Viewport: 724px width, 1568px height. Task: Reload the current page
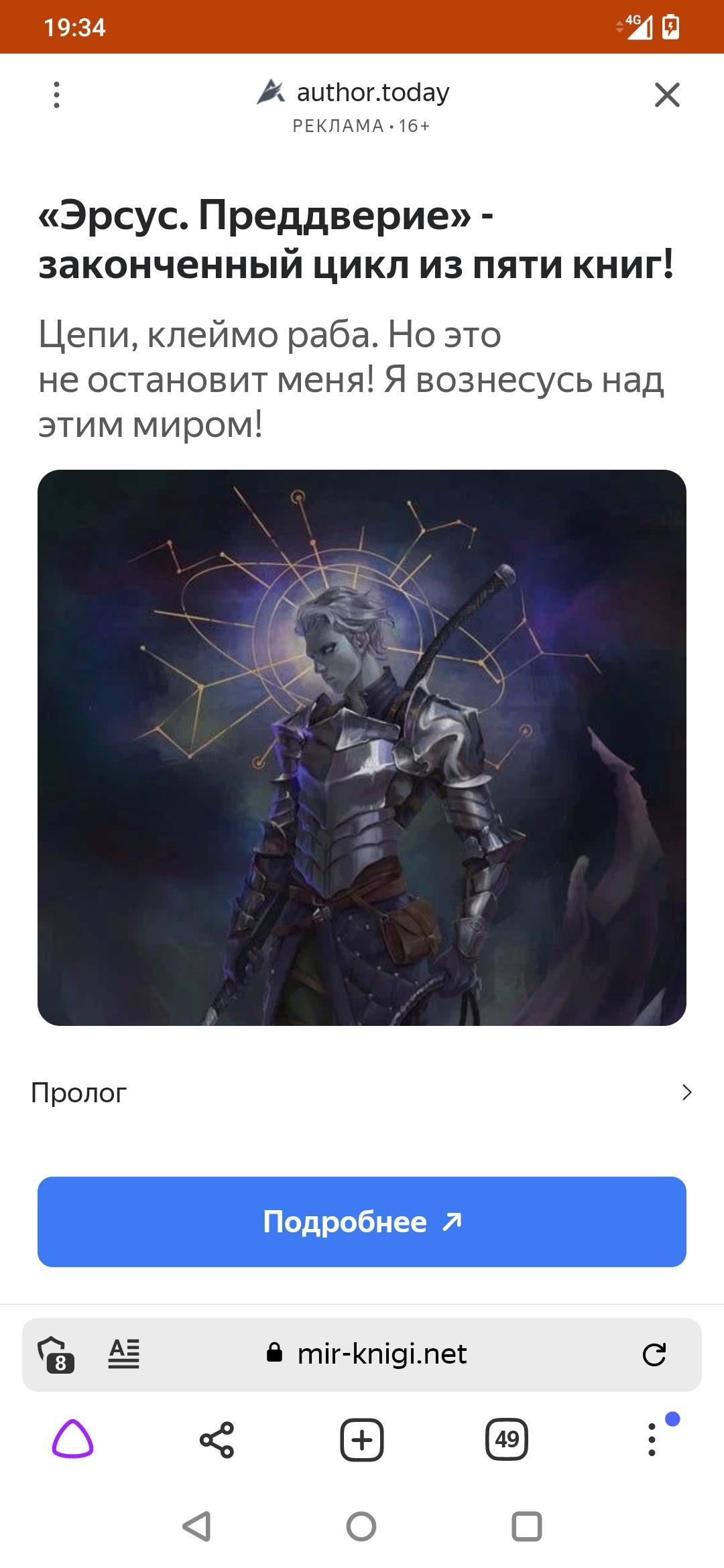pos(654,1354)
